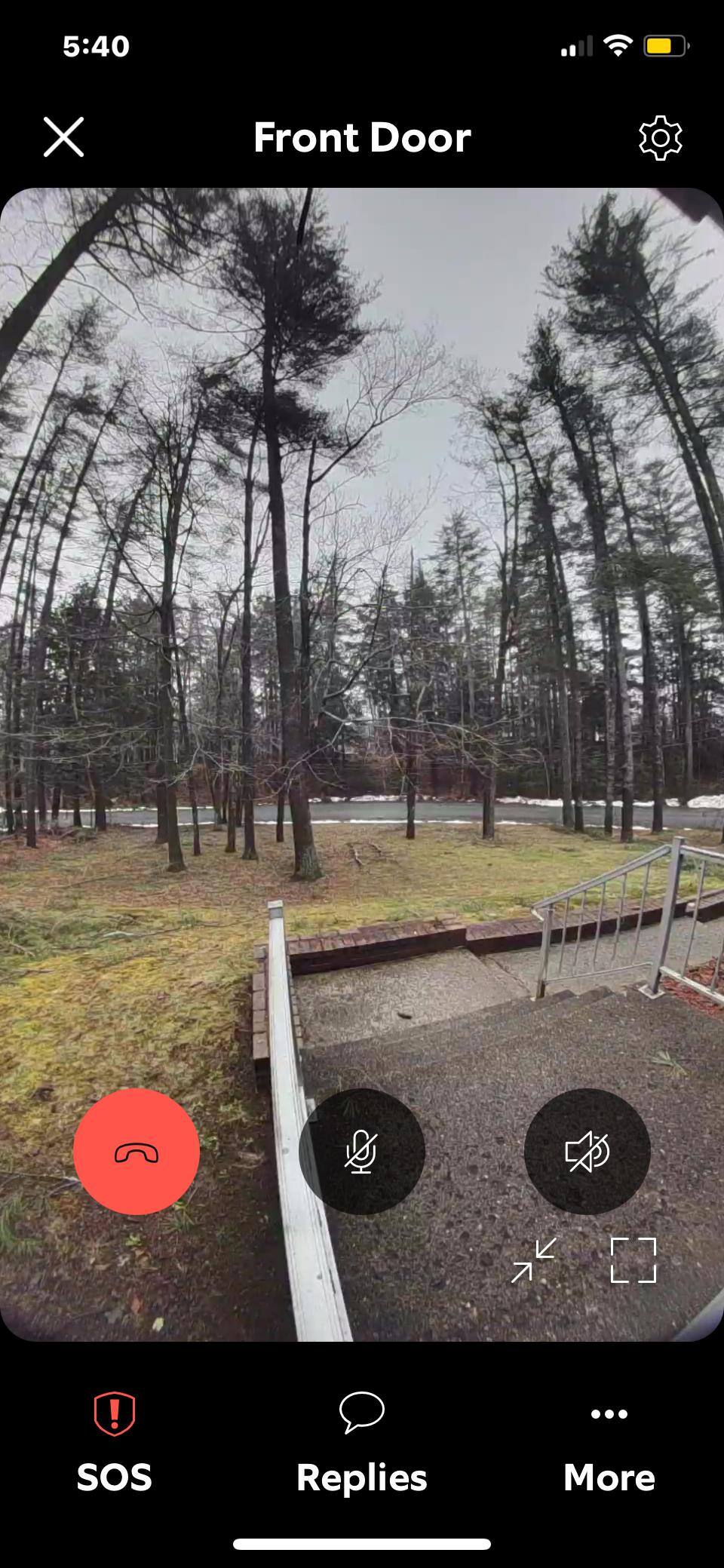The image size is (724, 1568).
Task: Open the Front Door settings gear
Action: pyautogui.click(x=660, y=138)
